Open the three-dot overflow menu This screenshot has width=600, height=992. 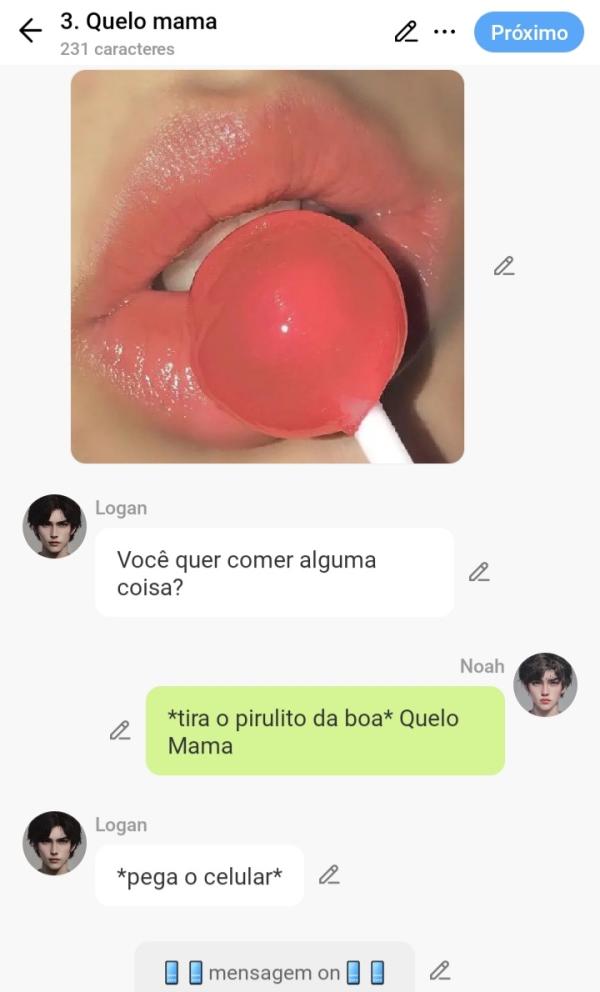click(x=444, y=32)
